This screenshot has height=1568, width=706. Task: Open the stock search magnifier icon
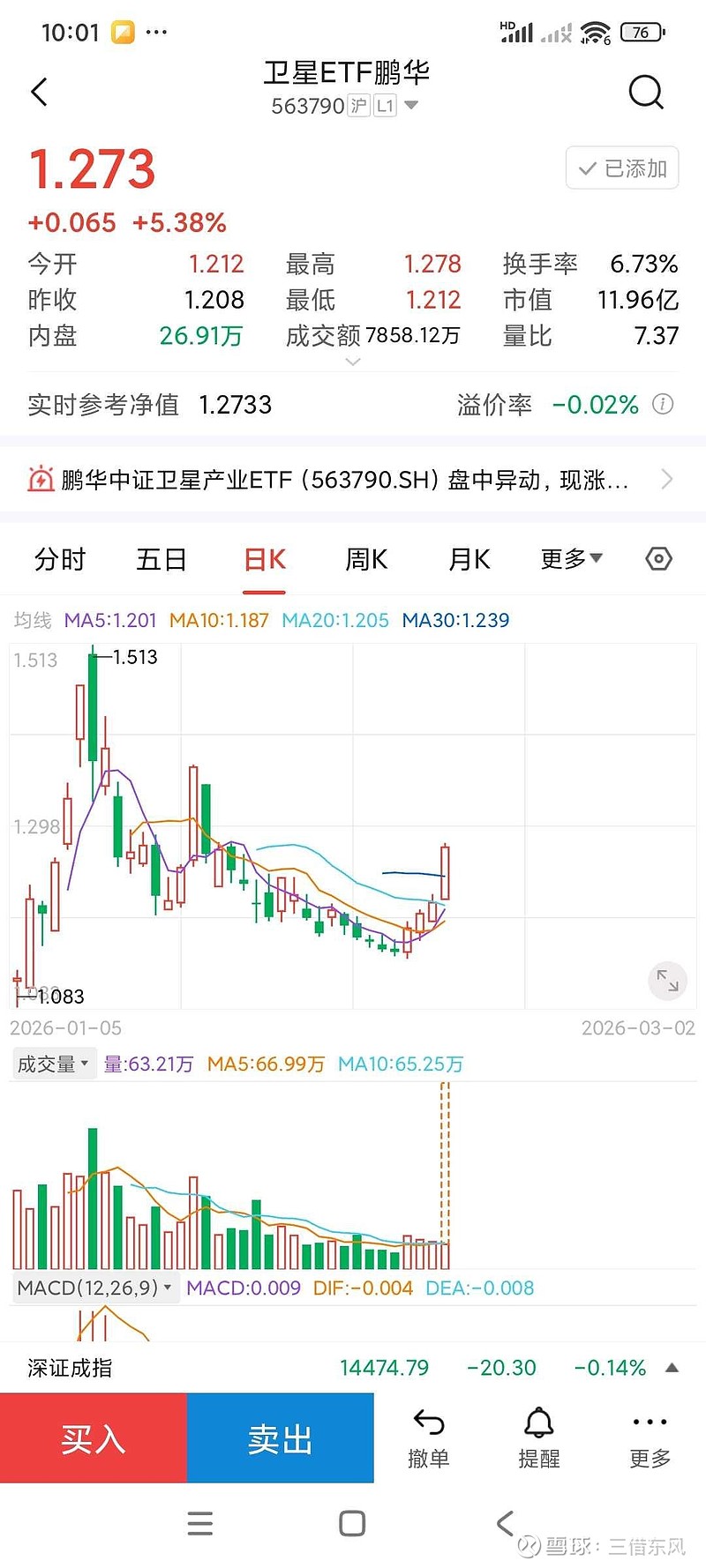(x=647, y=92)
